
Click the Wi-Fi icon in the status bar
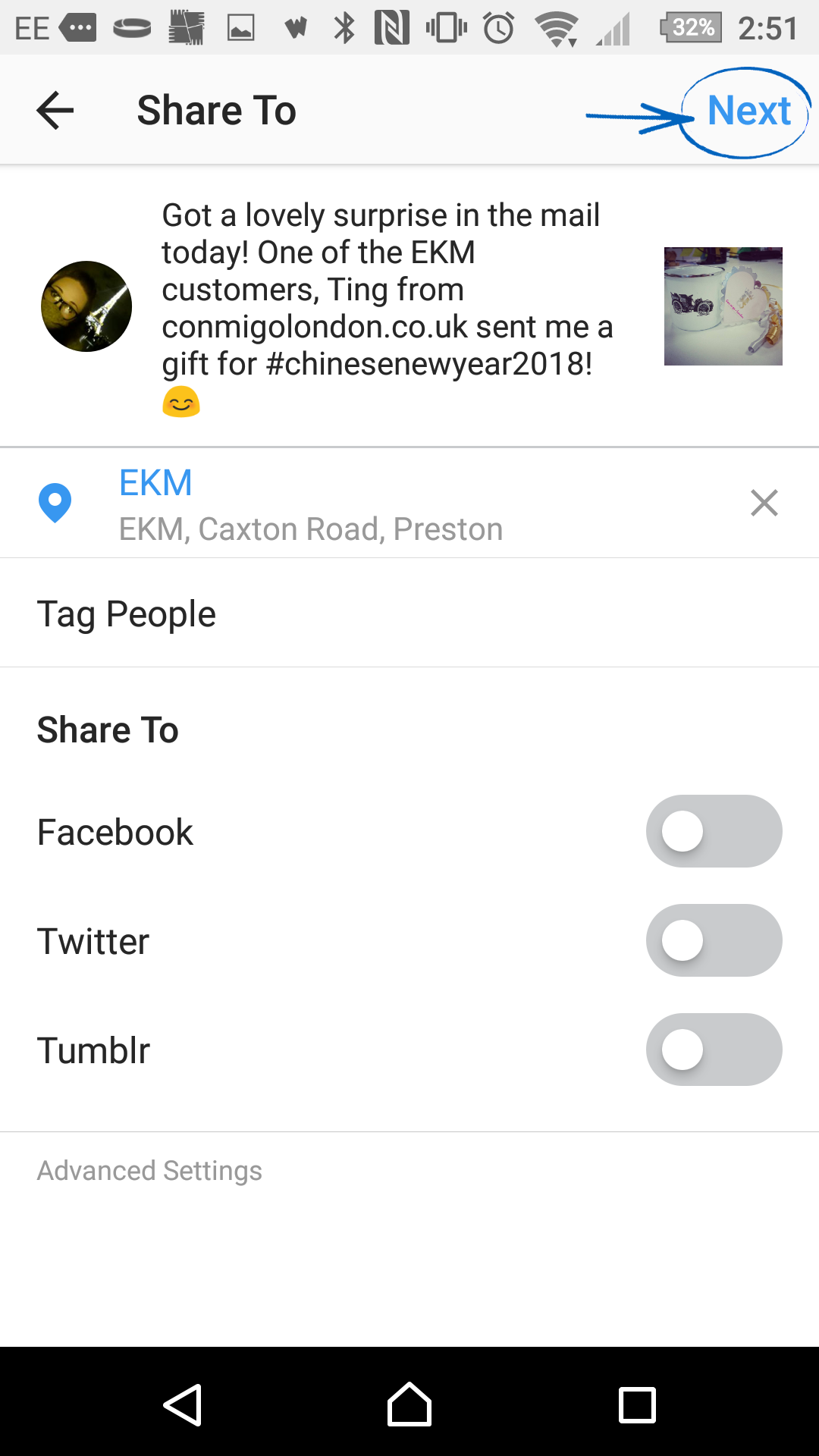point(558,27)
